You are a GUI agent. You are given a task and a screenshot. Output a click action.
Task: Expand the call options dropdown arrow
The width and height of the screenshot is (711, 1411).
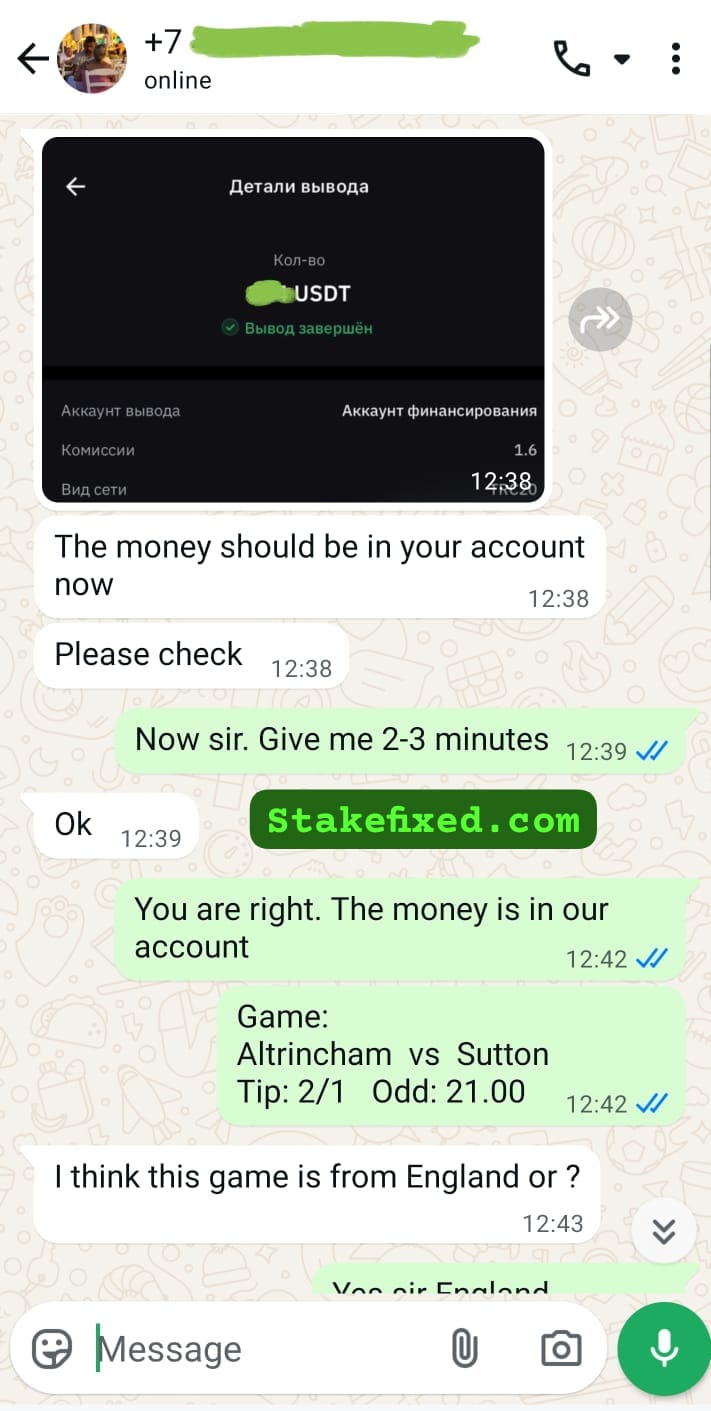coord(622,59)
